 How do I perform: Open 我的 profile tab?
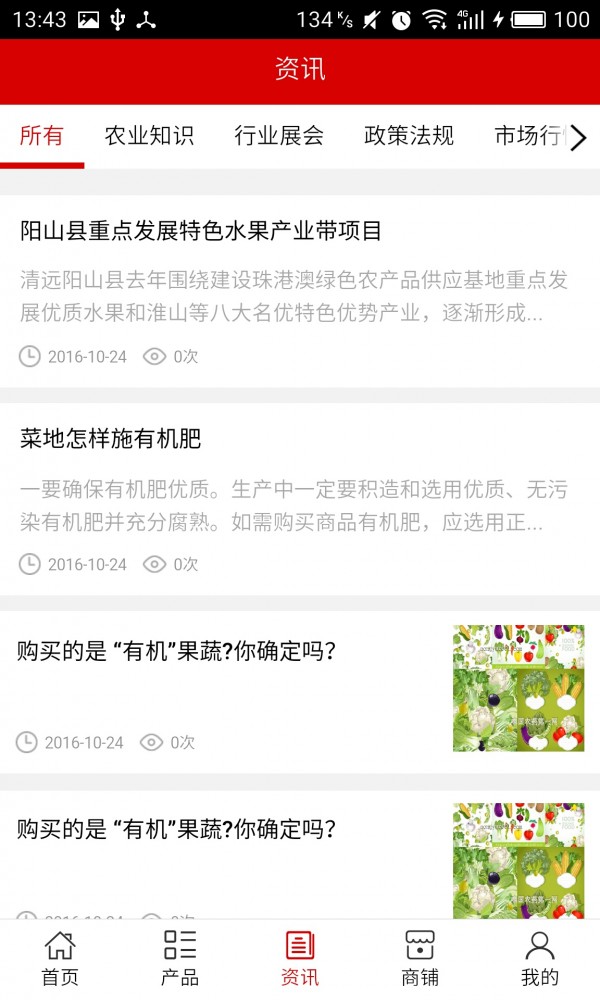(540, 958)
